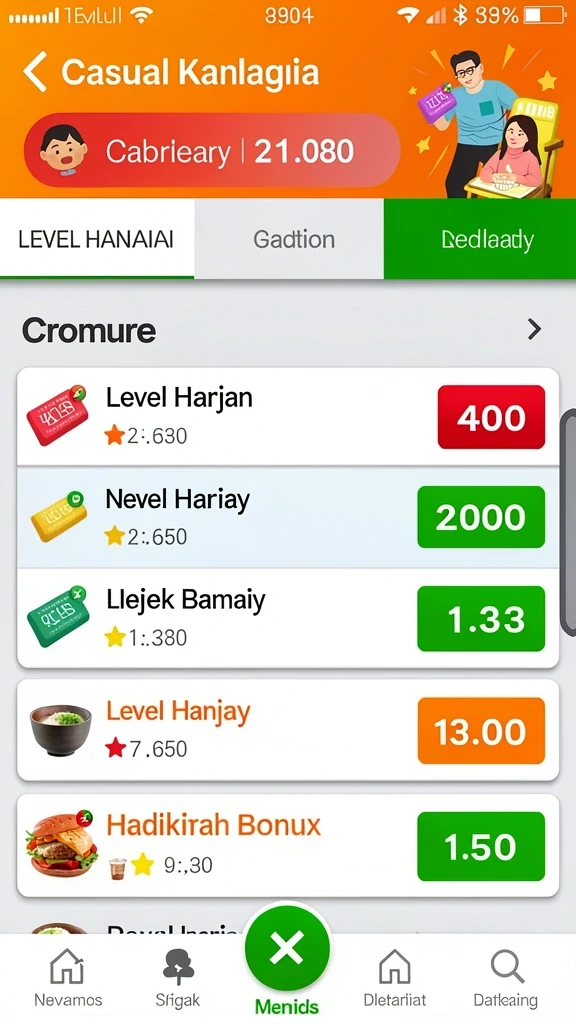The image size is (576, 1024).
Task: Switch to the Dedlaady tab
Action: 480,239
